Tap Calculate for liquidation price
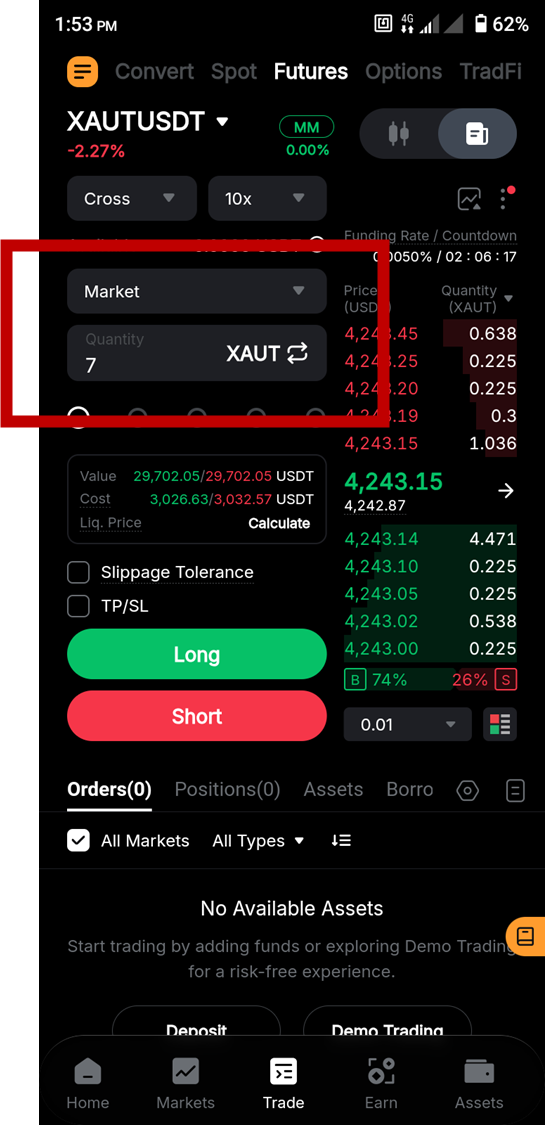The image size is (545, 1125). [x=279, y=523]
